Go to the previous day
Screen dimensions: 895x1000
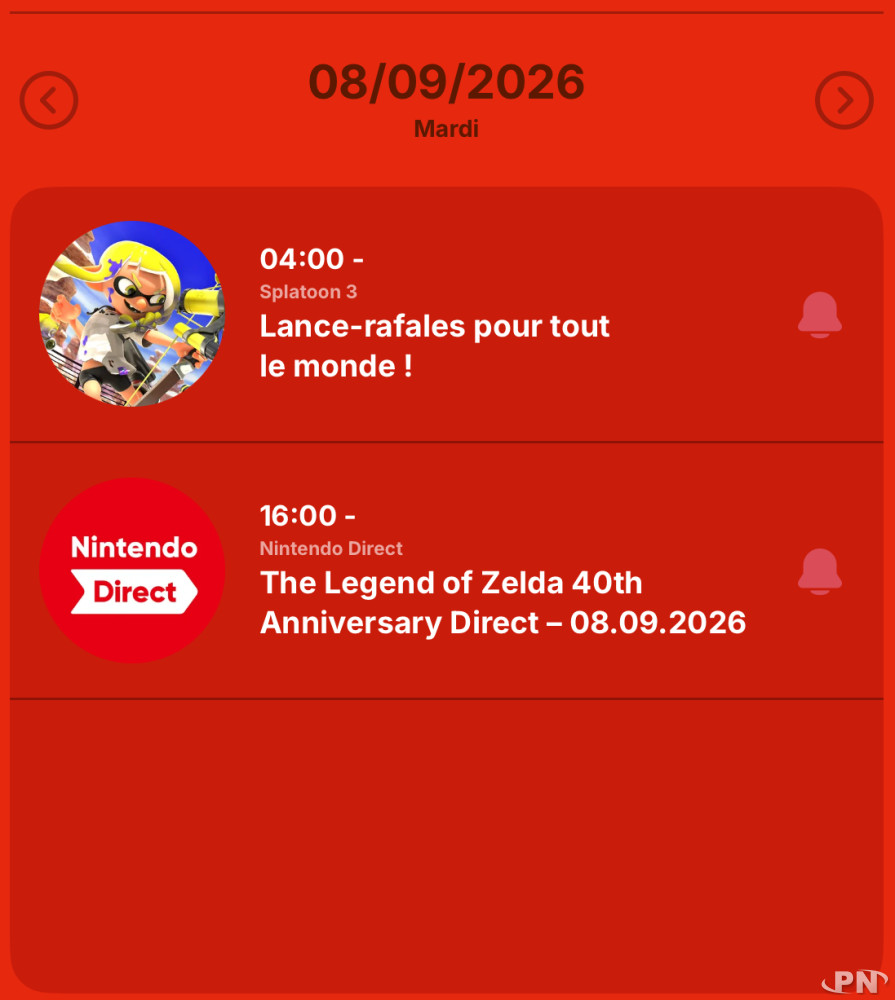[48, 100]
